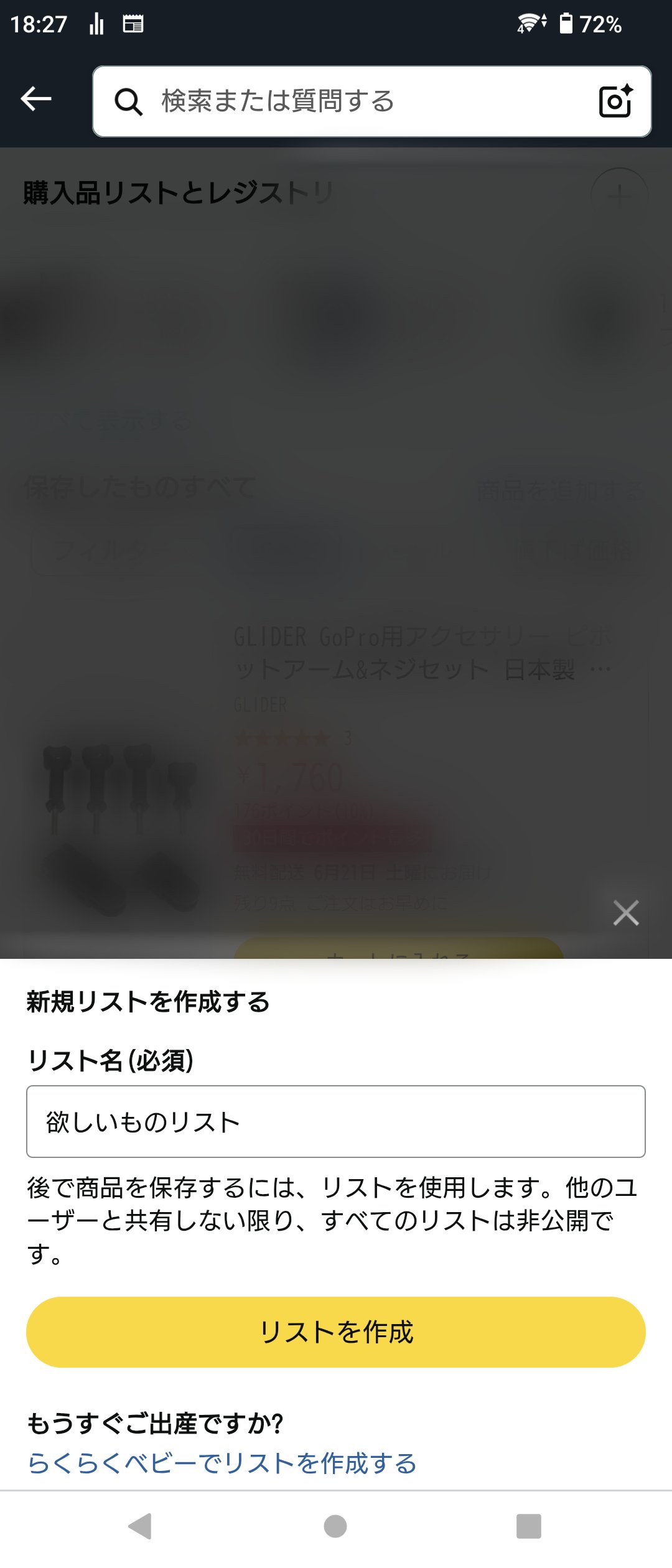Close the new list creation sheet
The image size is (672, 1568).
625,913
